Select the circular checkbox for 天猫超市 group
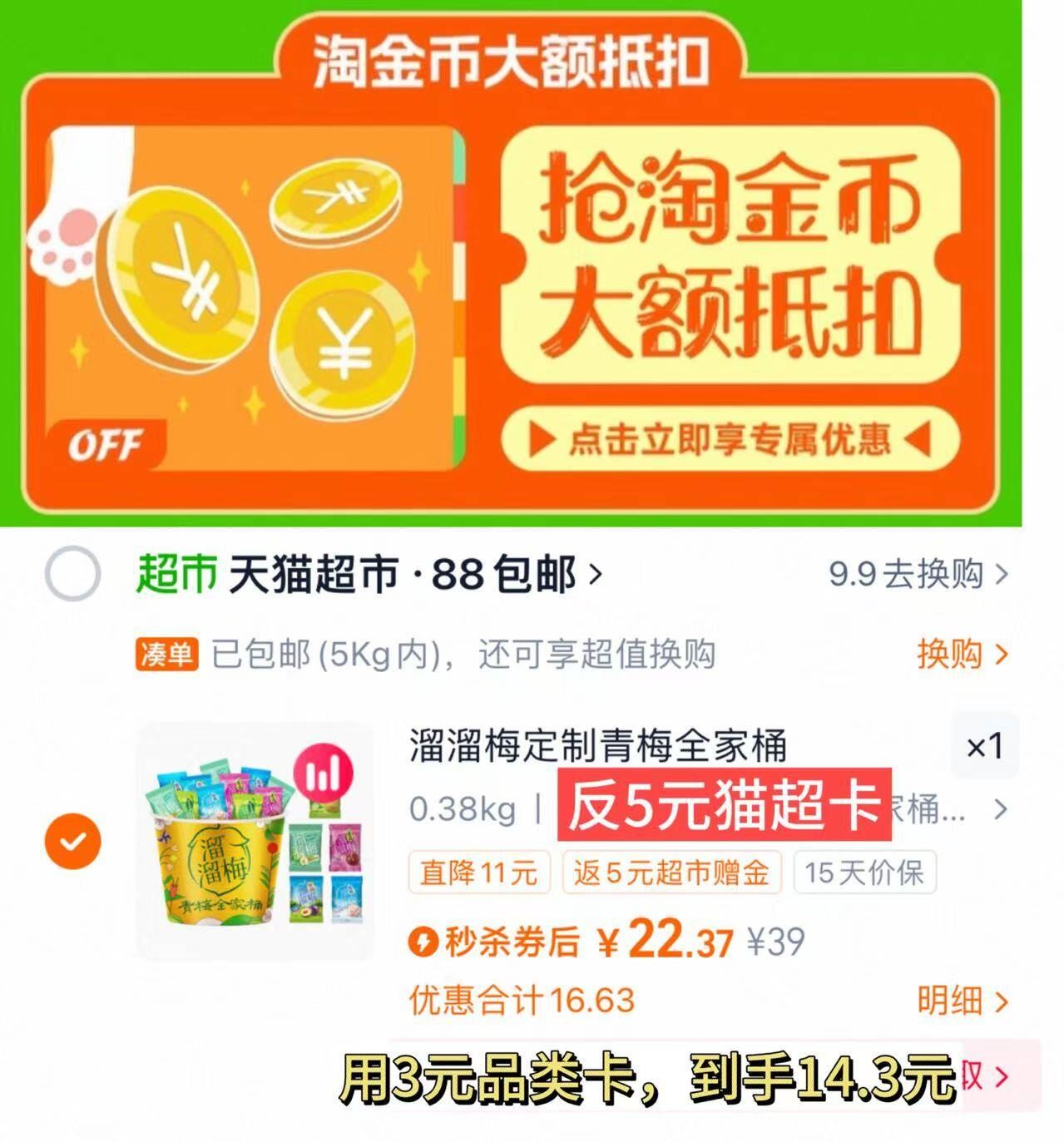 pyautogui.click(x=73, y=574)
